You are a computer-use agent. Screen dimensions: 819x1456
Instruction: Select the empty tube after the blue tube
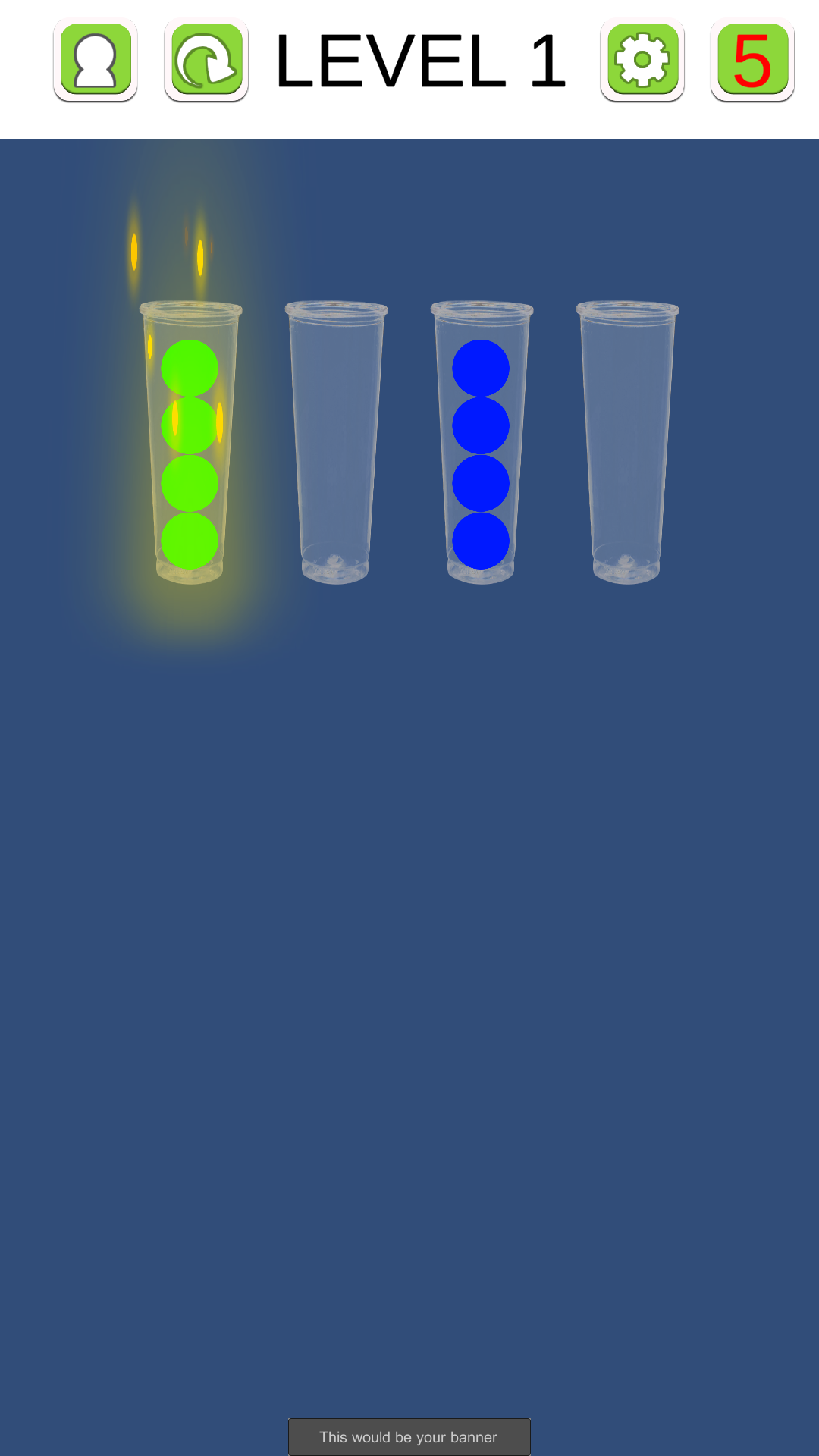(627, 443)
